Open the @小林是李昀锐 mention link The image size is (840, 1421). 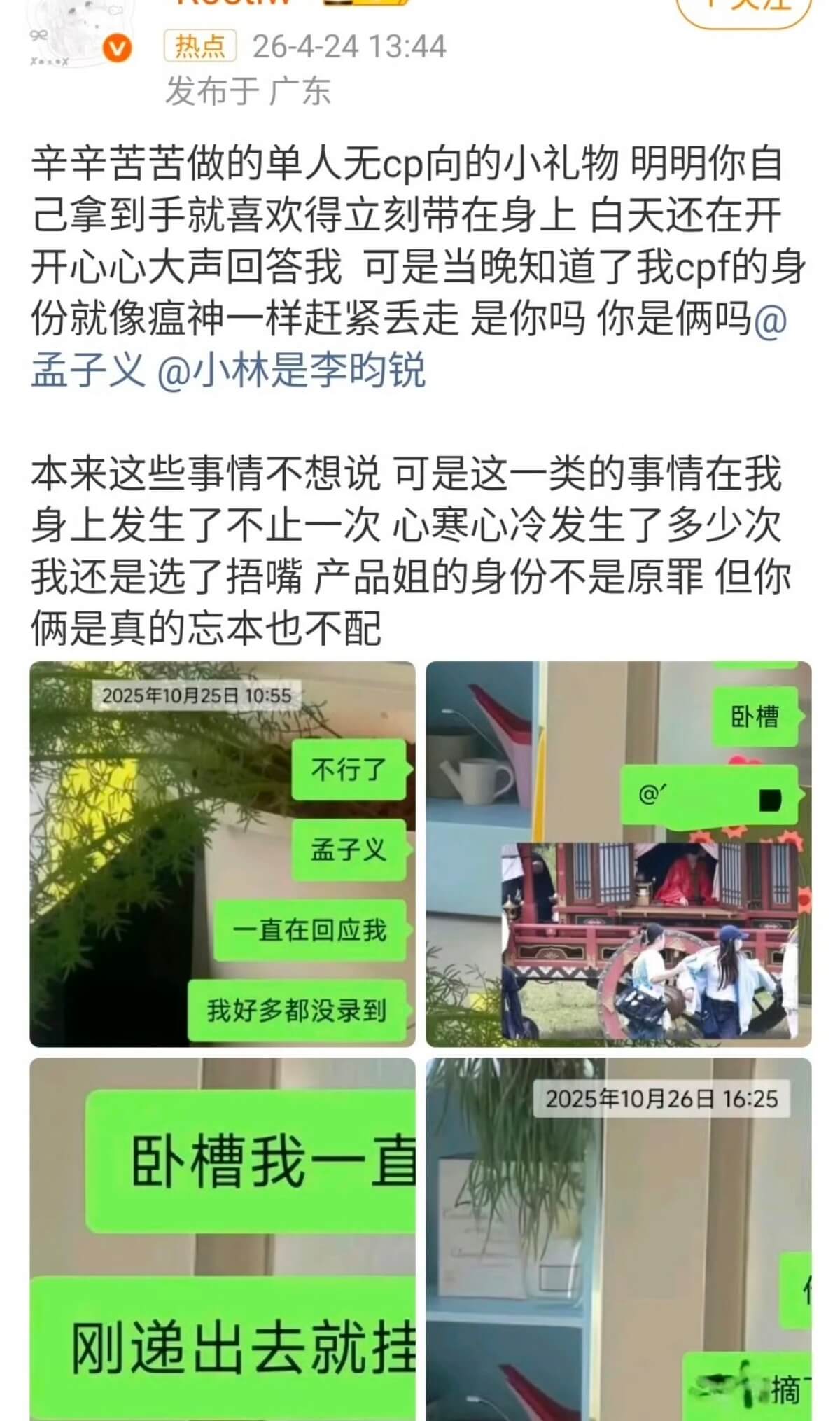point(292,370)
